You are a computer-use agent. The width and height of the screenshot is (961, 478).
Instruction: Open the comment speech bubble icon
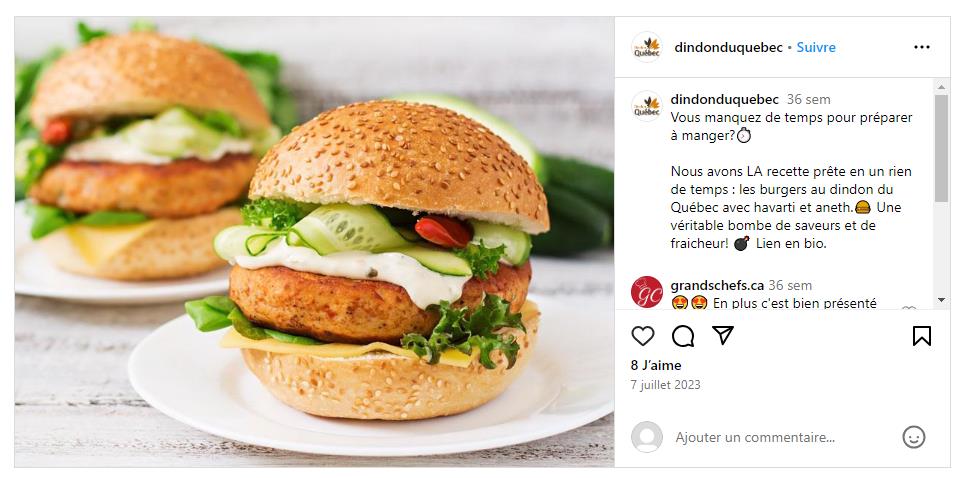pos(683,336)
